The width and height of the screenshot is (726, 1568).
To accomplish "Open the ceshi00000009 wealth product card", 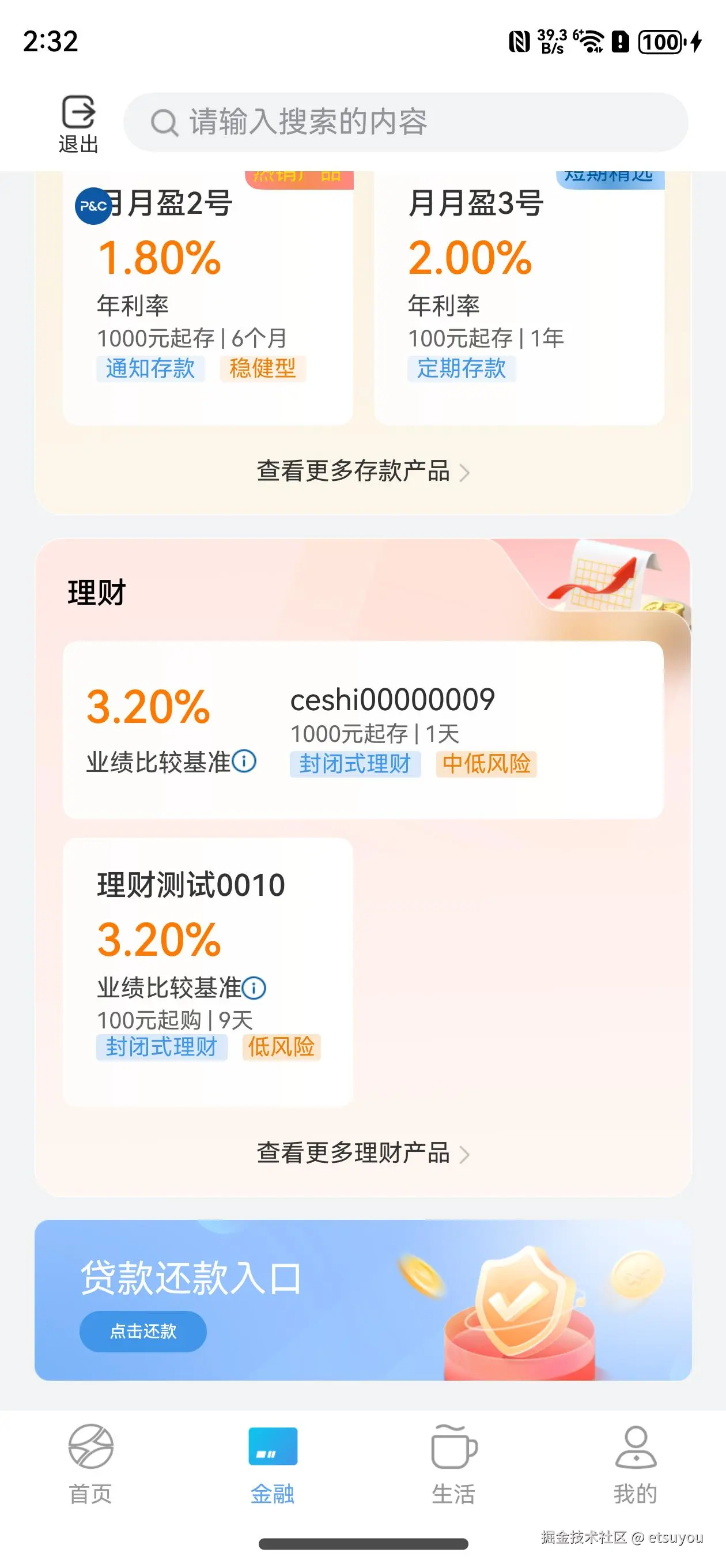I will [362, 729].
